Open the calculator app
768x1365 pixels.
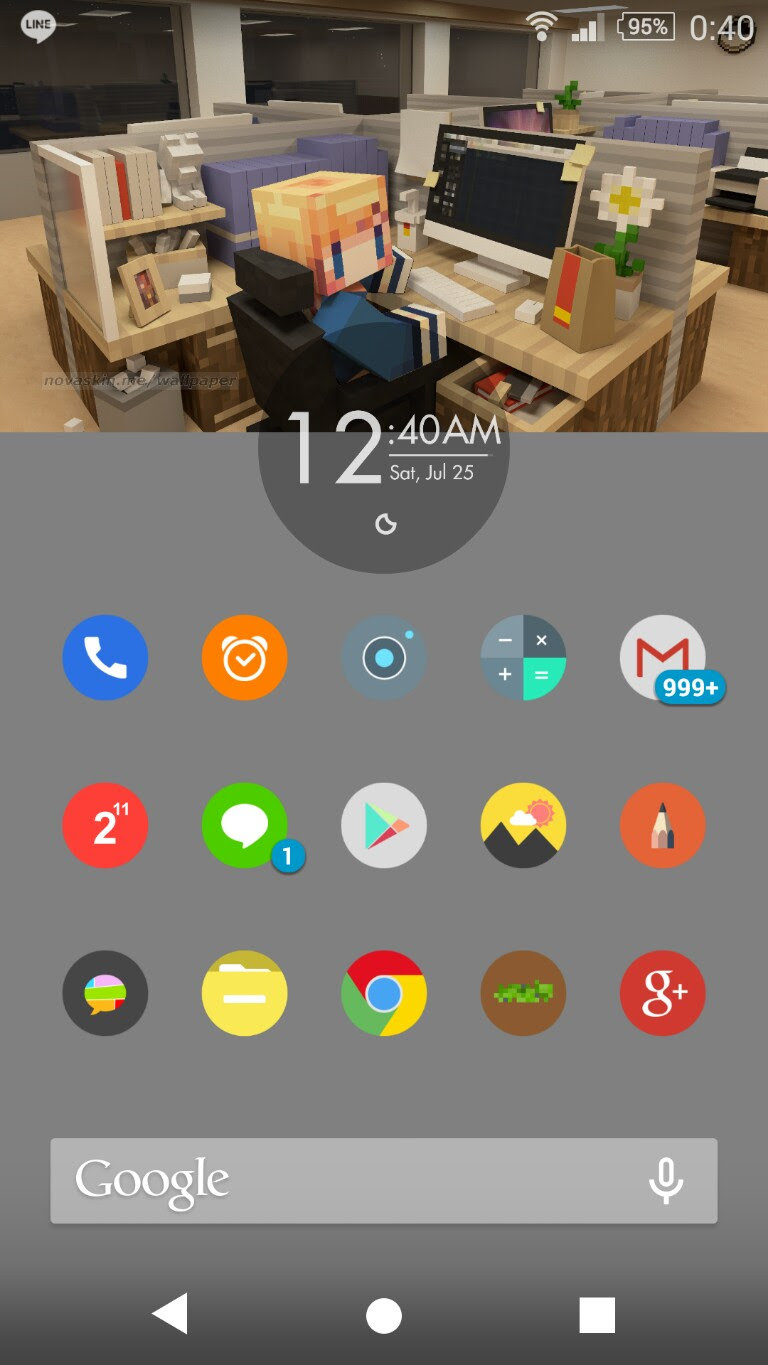pyautogui.click(x=523, y=658)
